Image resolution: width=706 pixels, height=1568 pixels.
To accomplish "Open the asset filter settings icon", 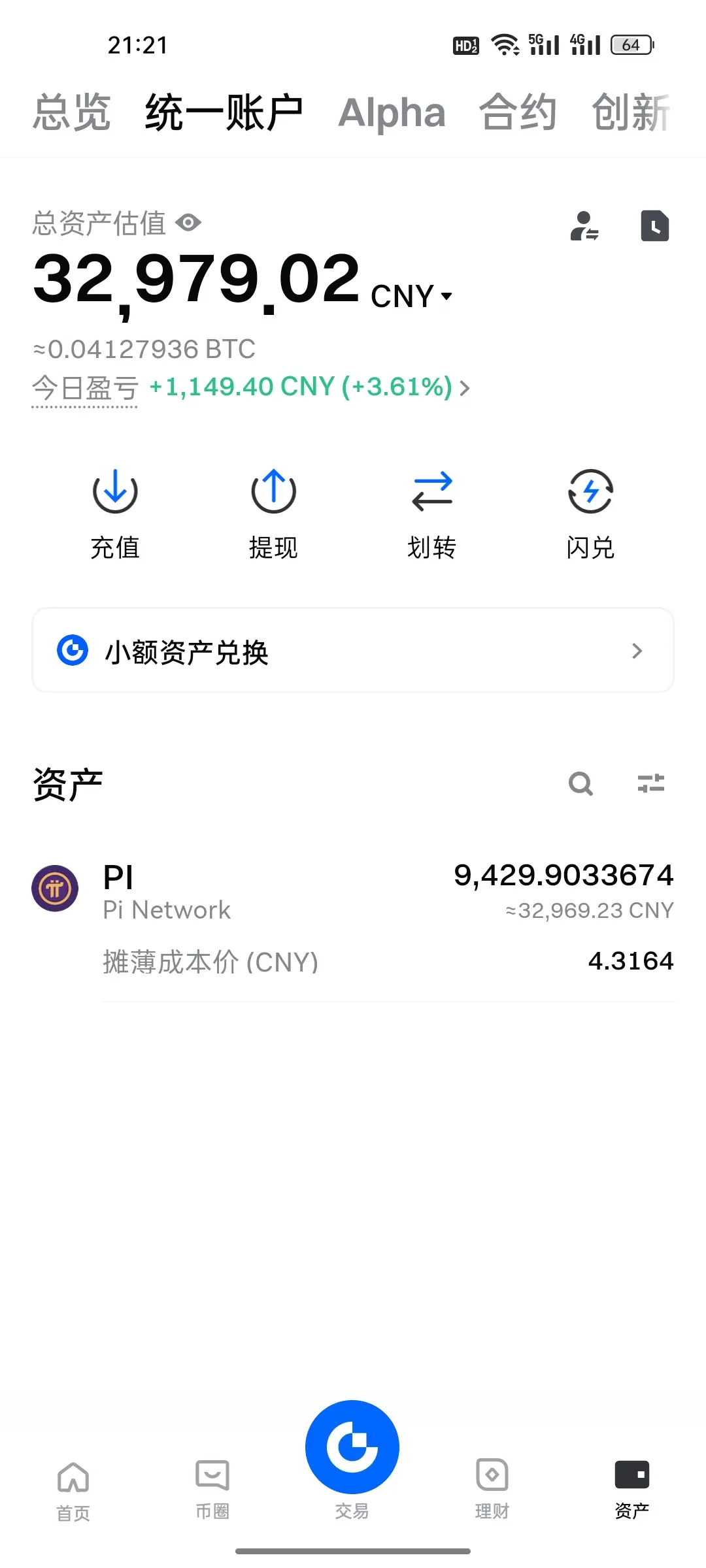I will 651,783.
